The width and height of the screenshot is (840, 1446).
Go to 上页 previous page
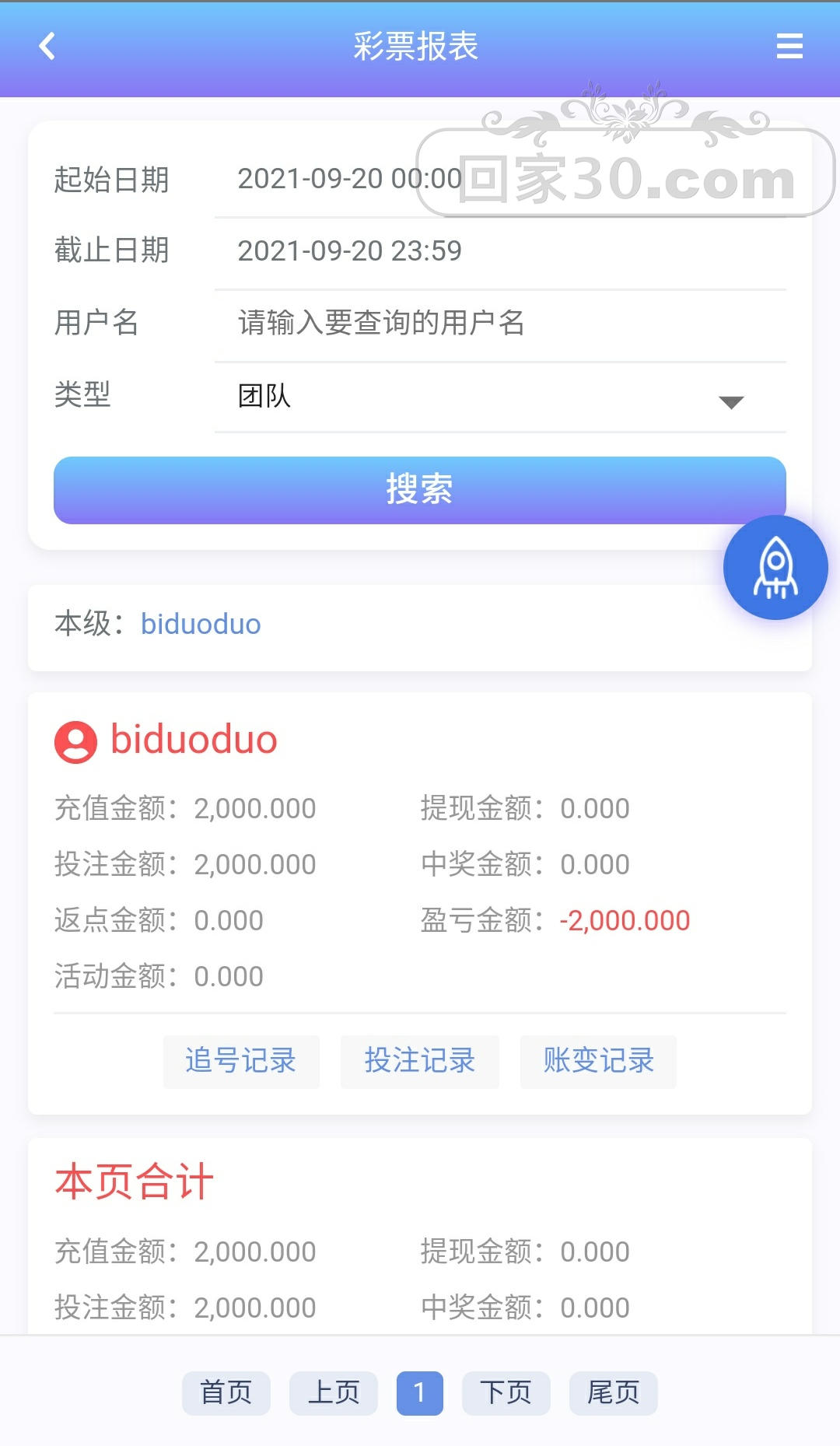click(334, 1392)
